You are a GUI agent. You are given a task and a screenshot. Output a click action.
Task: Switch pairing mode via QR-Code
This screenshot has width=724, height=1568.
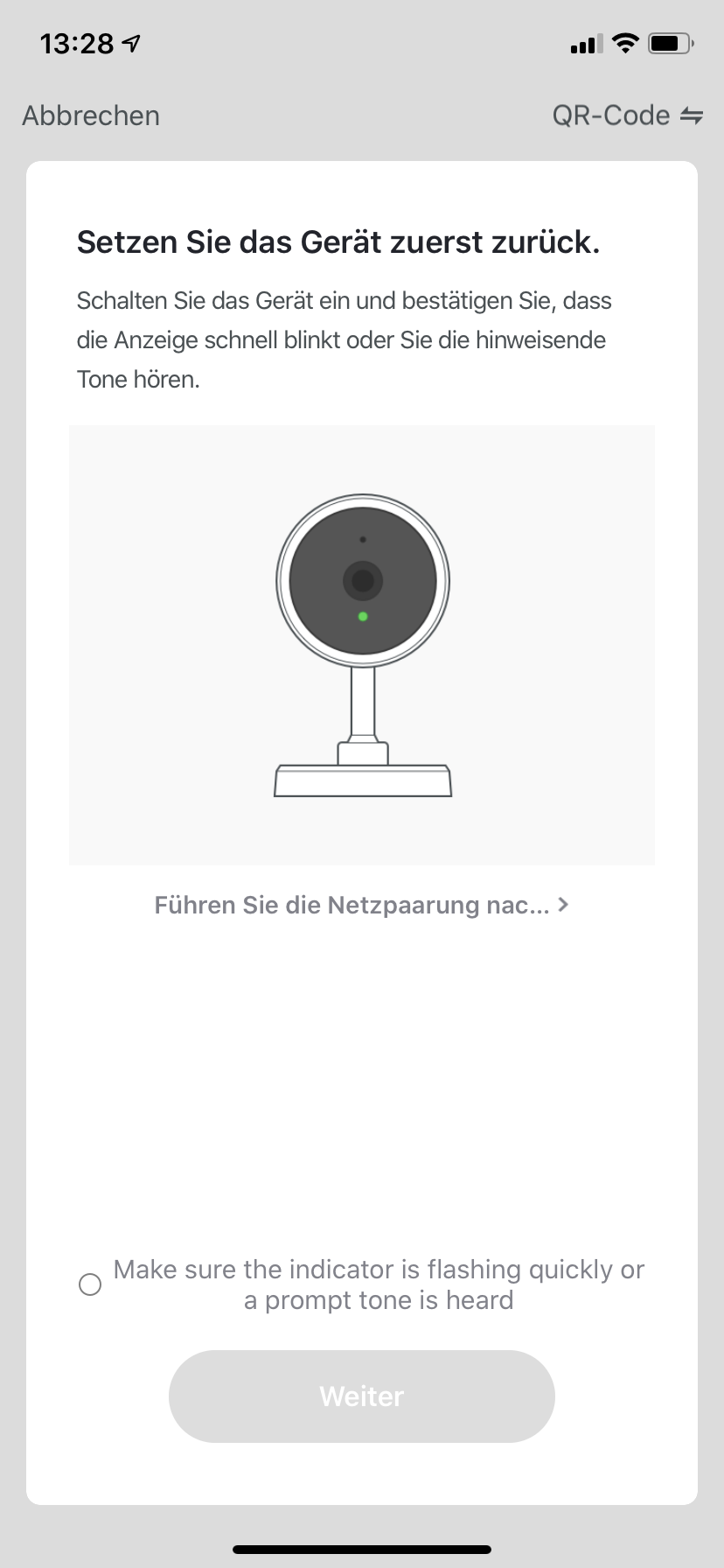point(627,115)
